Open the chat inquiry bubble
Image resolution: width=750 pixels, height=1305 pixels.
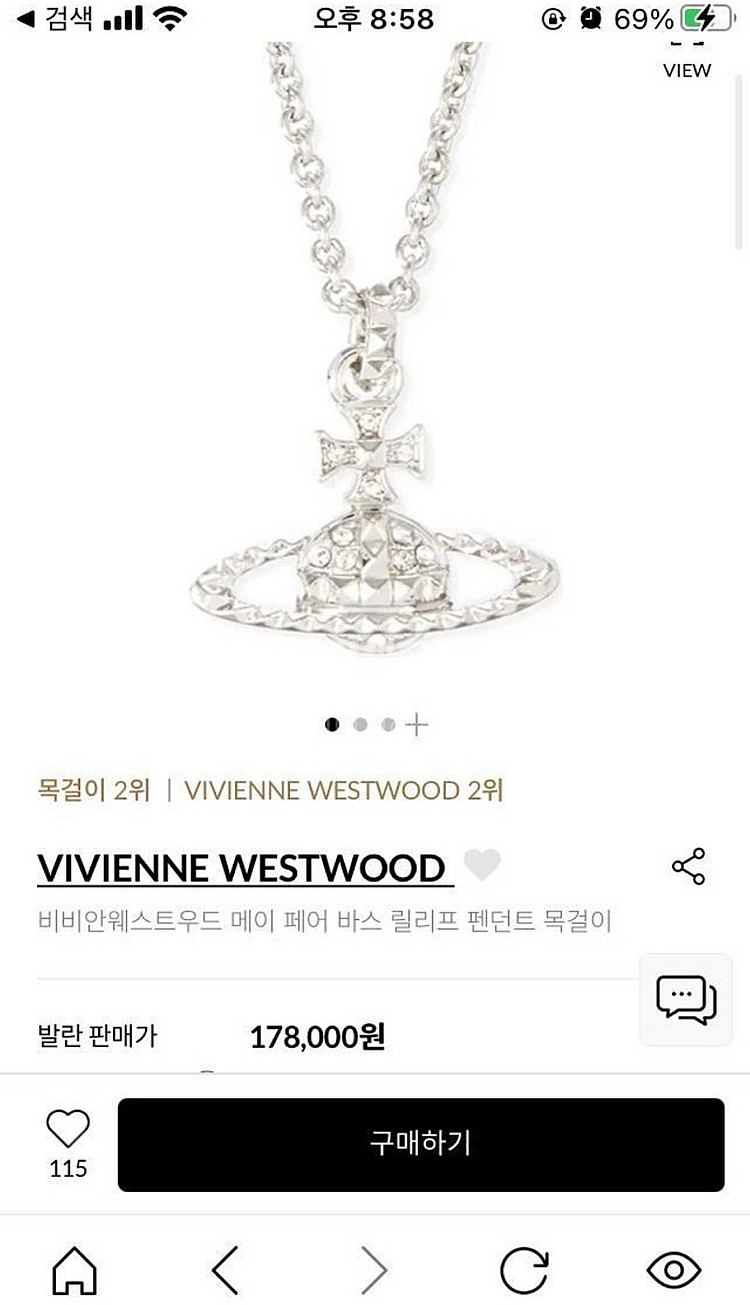tap(686, 999)
